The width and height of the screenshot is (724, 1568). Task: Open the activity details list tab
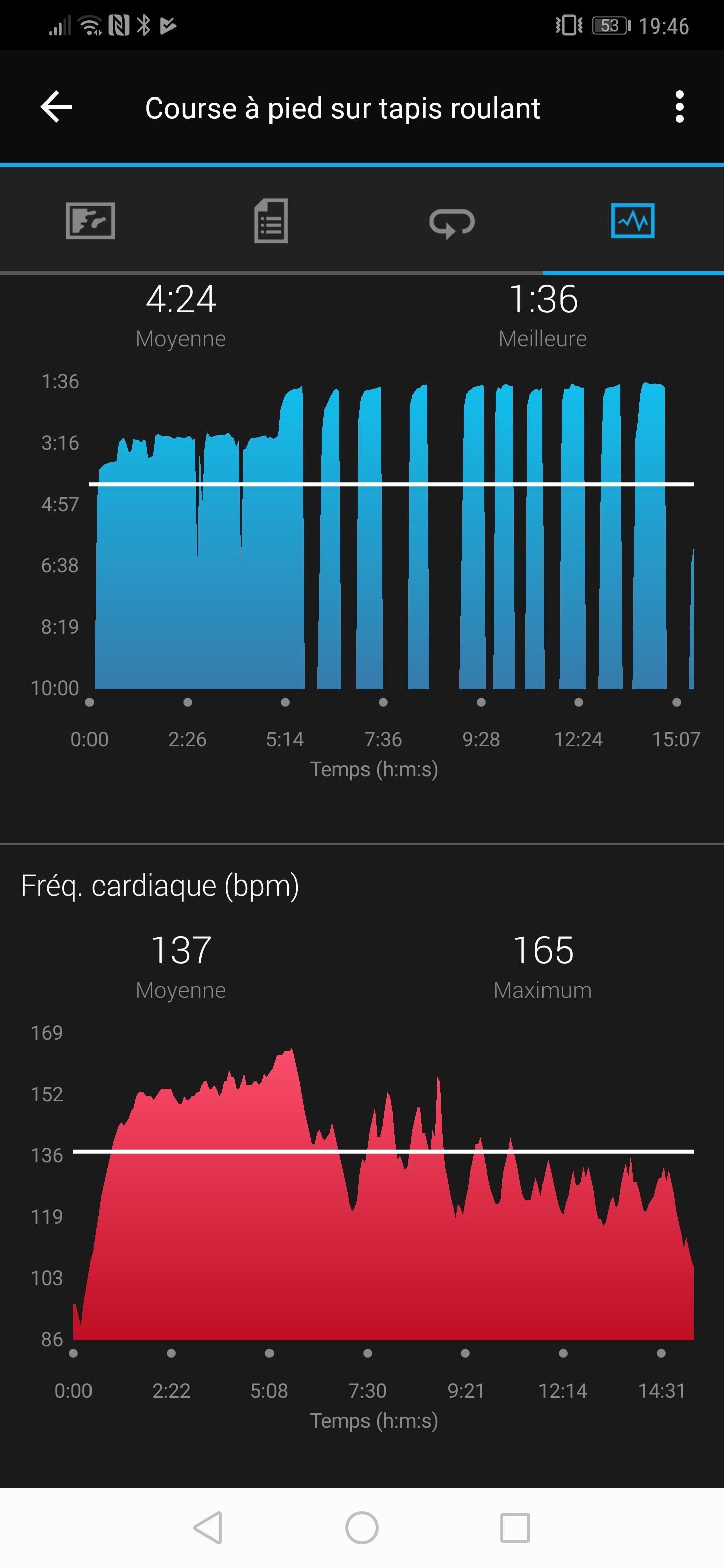pos(271,220)
